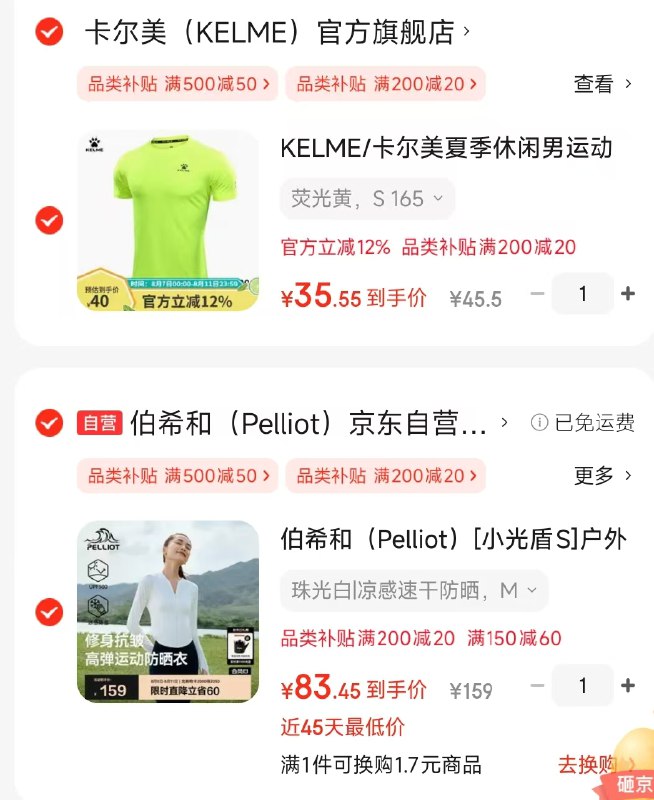Tap 更多 for more Pelliot coupons

click(x=603, y=475)
